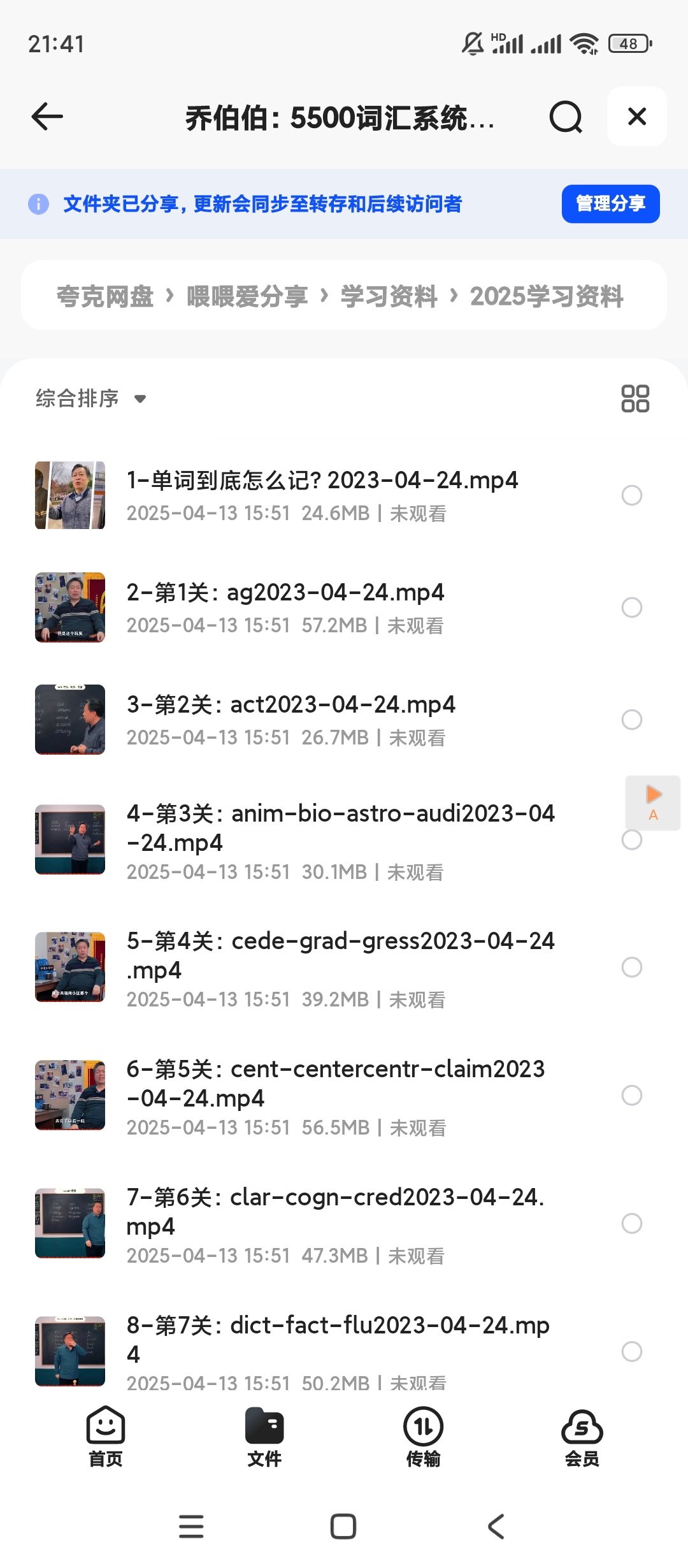
Task: Switch to grid view layout
Action: (x=634, y=398)
